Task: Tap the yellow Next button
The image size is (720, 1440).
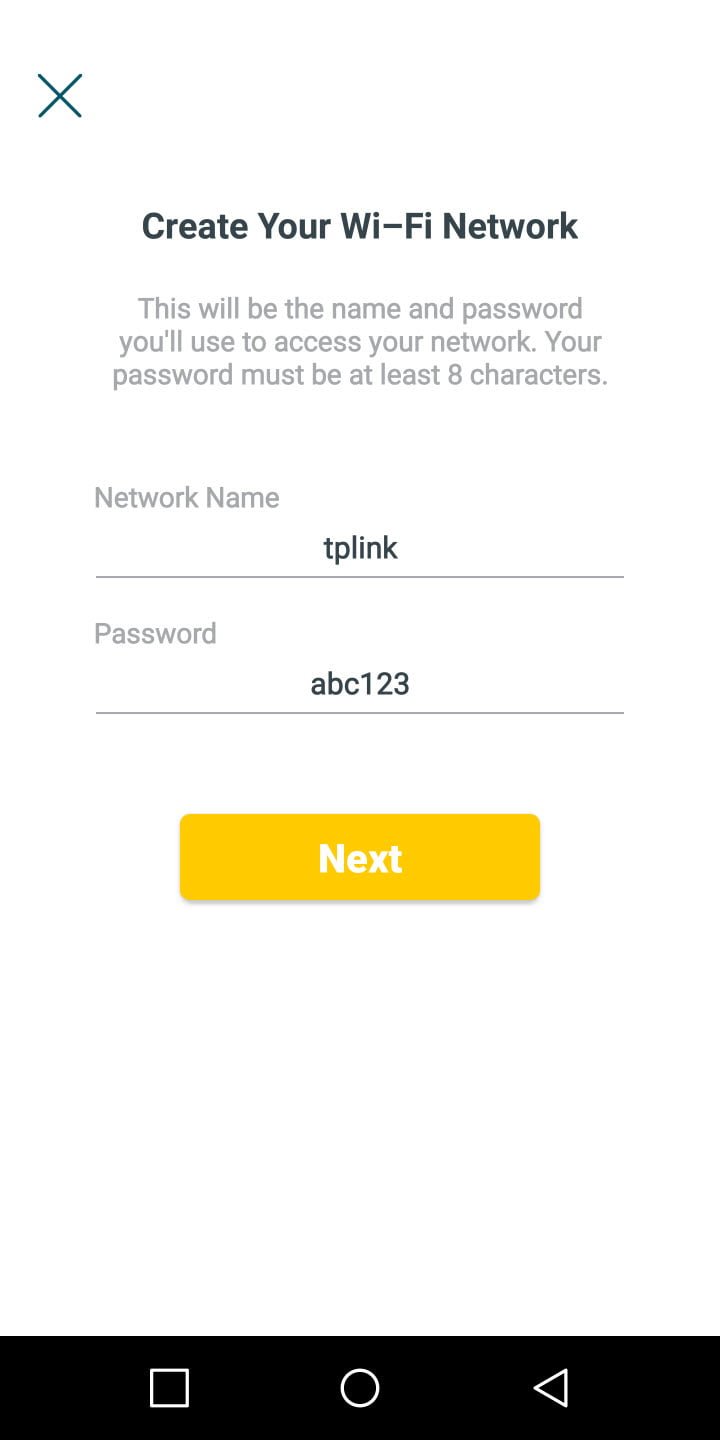Action: pos(360,857)
